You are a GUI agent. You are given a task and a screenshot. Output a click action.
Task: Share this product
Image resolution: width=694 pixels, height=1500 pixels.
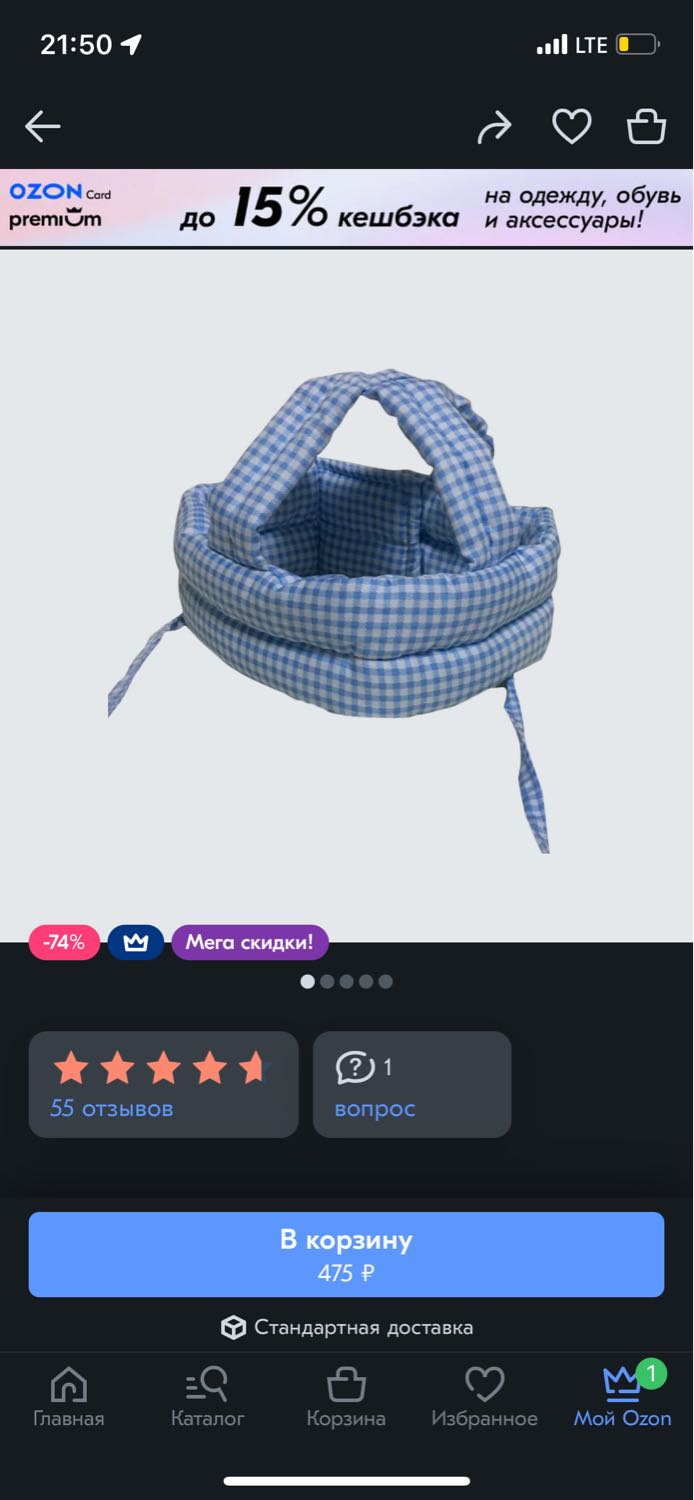494,127
